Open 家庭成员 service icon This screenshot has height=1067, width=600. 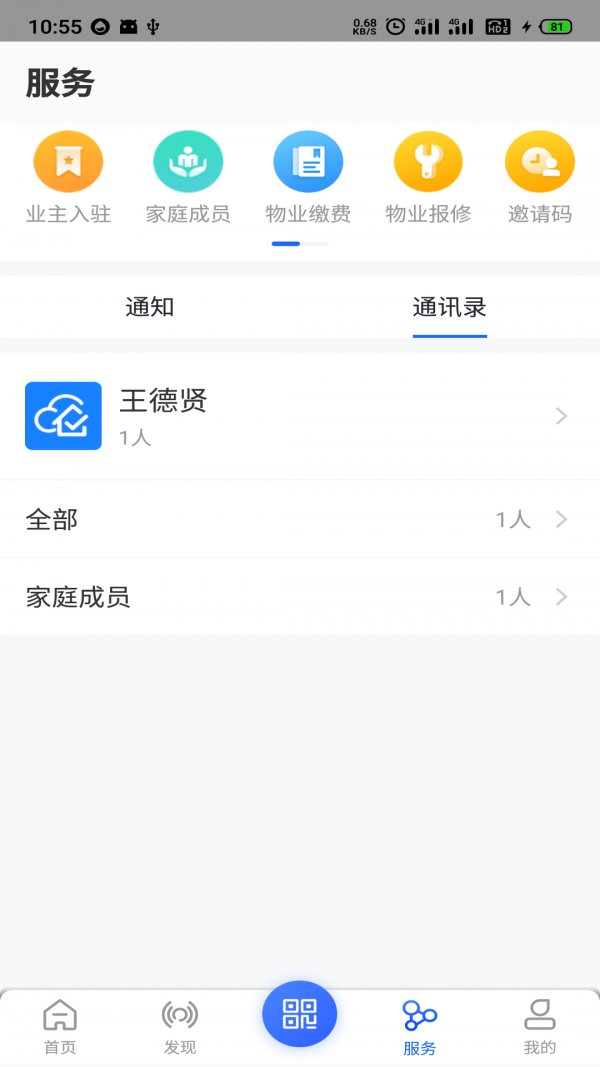(188, 178)
